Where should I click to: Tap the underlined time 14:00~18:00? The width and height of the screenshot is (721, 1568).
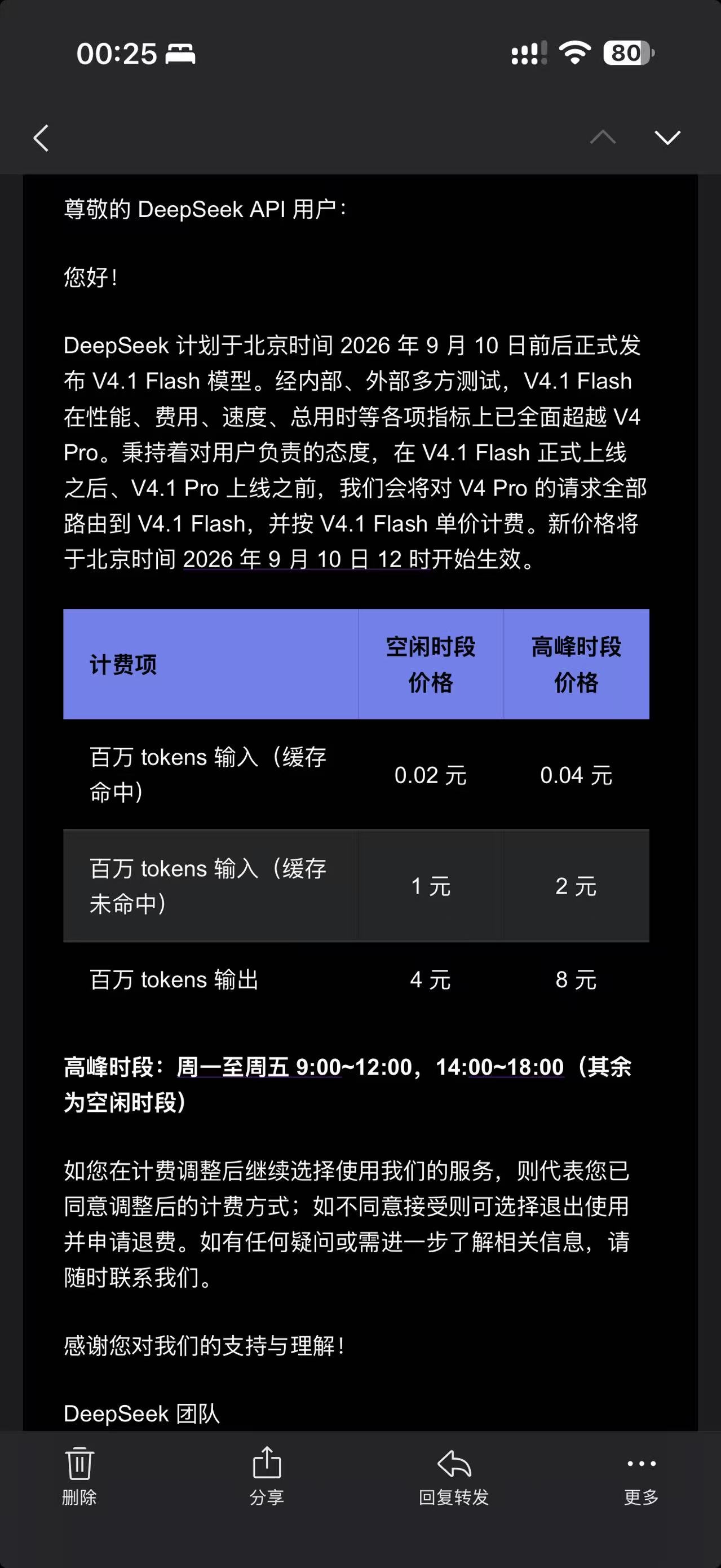tap(500, 1067)
